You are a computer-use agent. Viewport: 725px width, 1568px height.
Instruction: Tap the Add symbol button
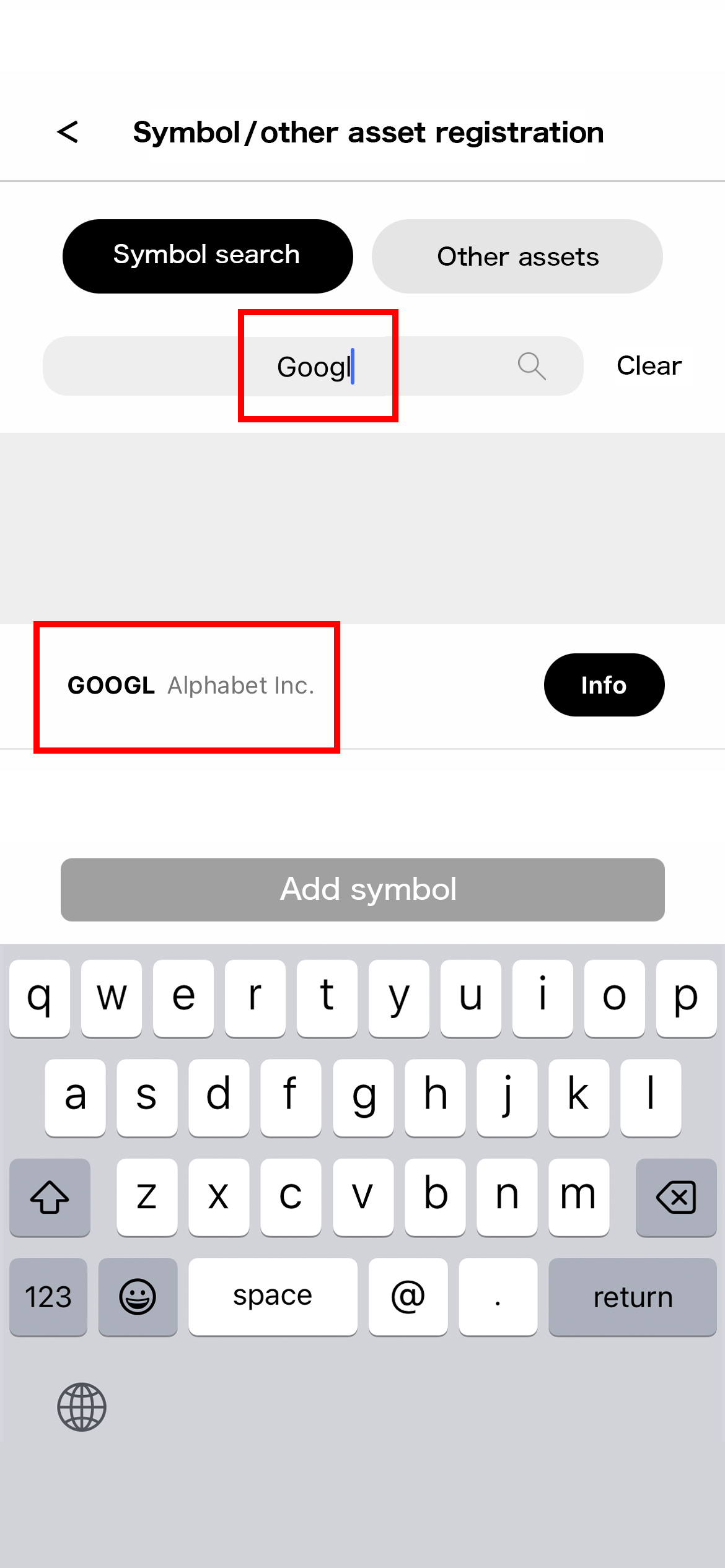pyautogui.click(x=362, y=889)
